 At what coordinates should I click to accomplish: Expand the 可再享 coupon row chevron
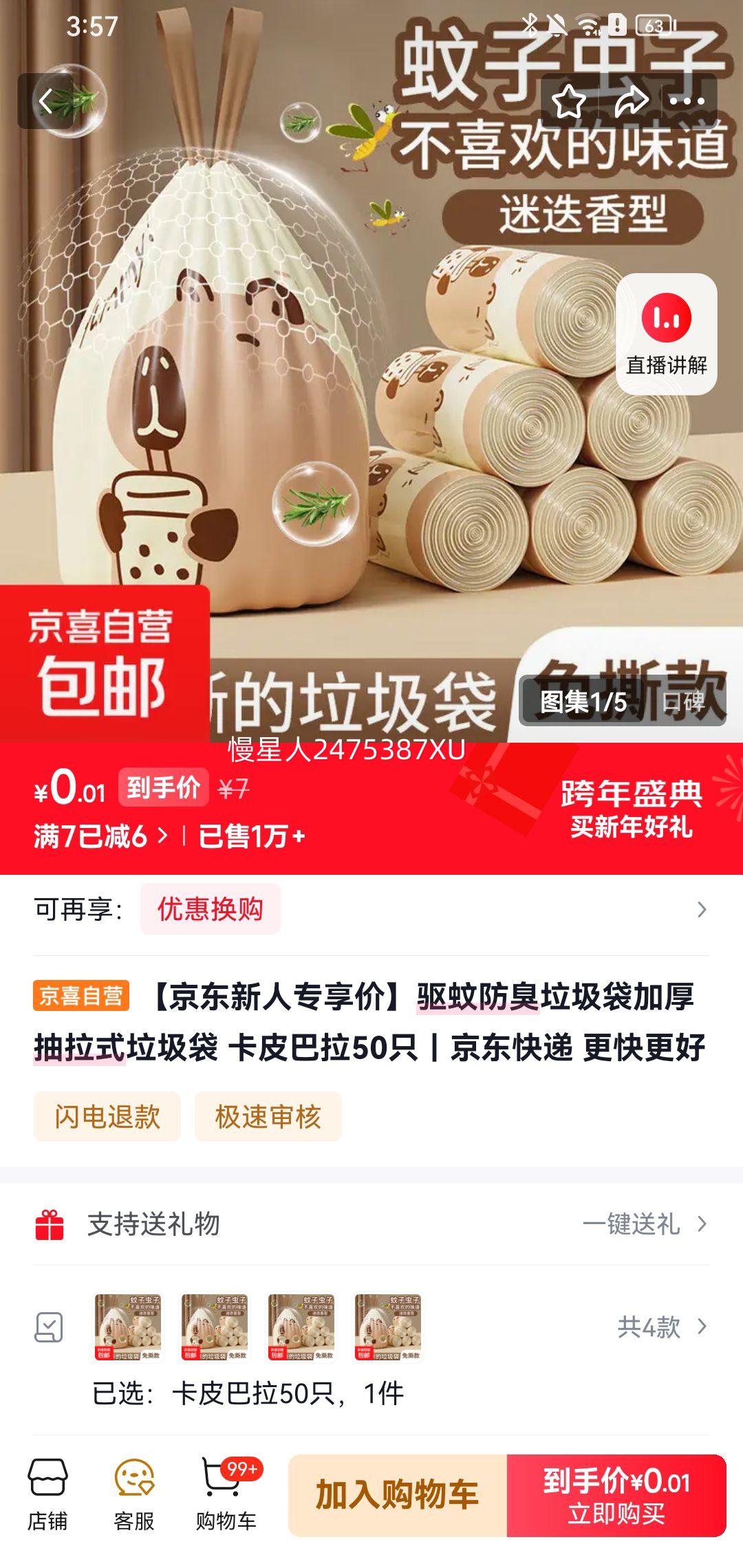(x=702, y=910)
